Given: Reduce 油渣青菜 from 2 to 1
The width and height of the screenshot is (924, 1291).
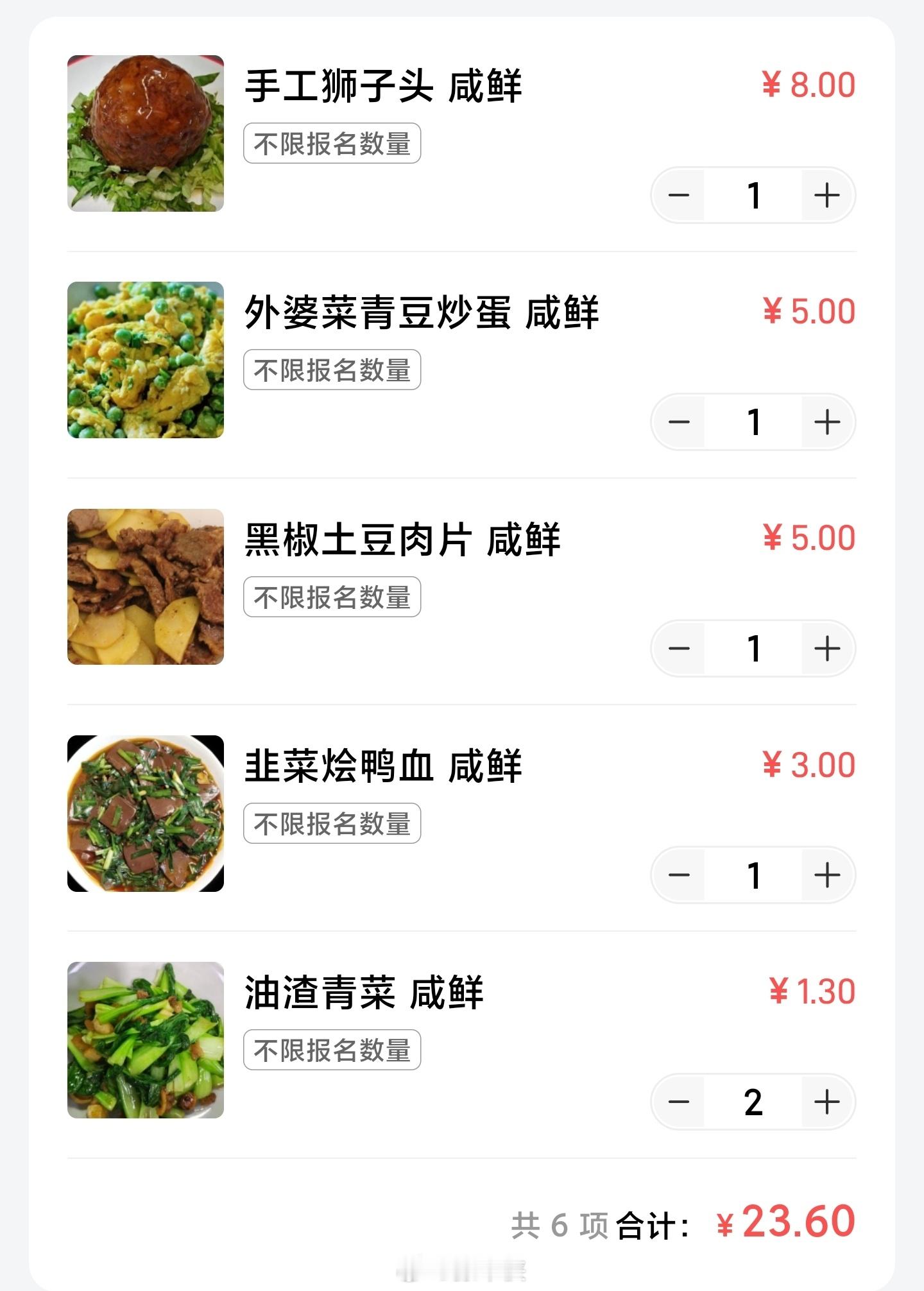Looking at the screenshot, I should pyautogui.click(x=678, y=1101).
